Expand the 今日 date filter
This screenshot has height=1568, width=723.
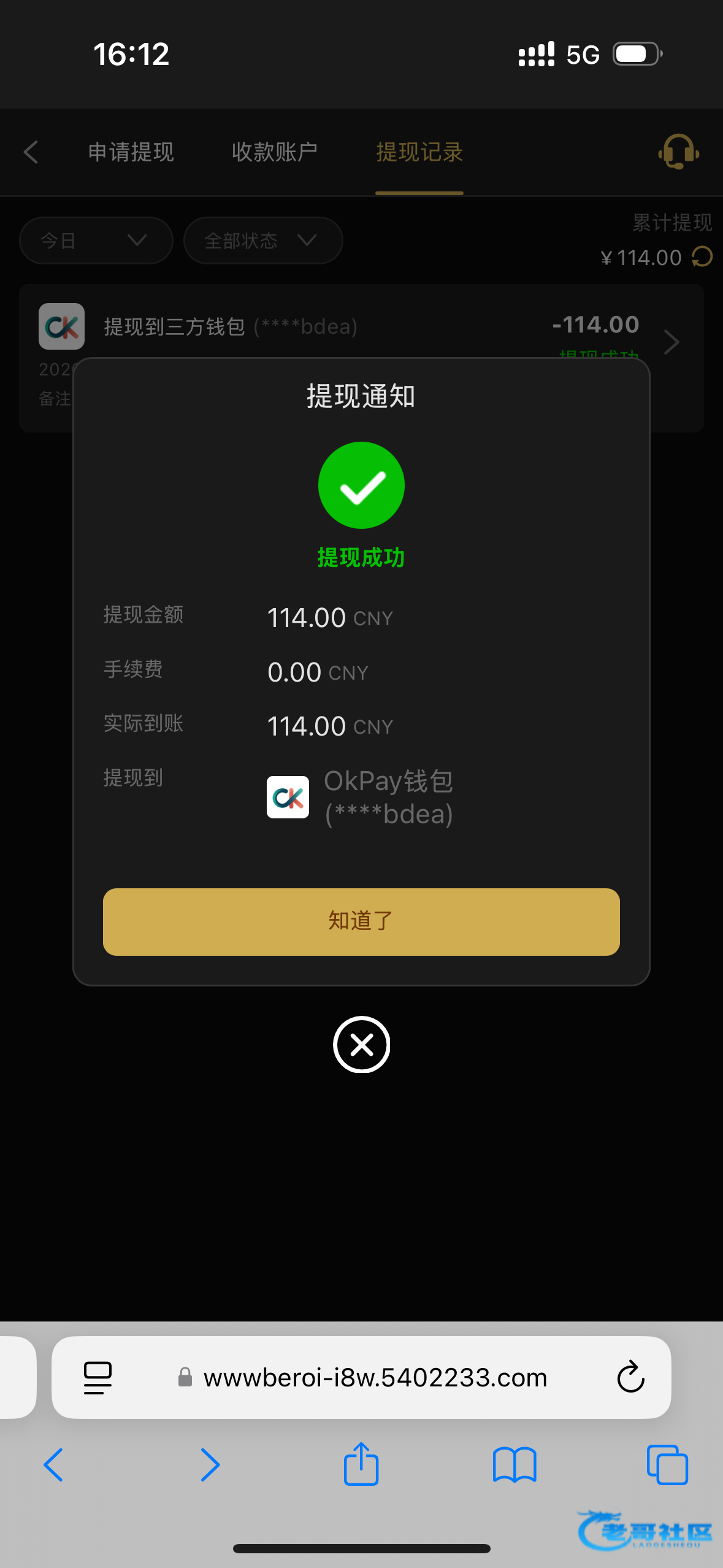[x=96, y=240]
